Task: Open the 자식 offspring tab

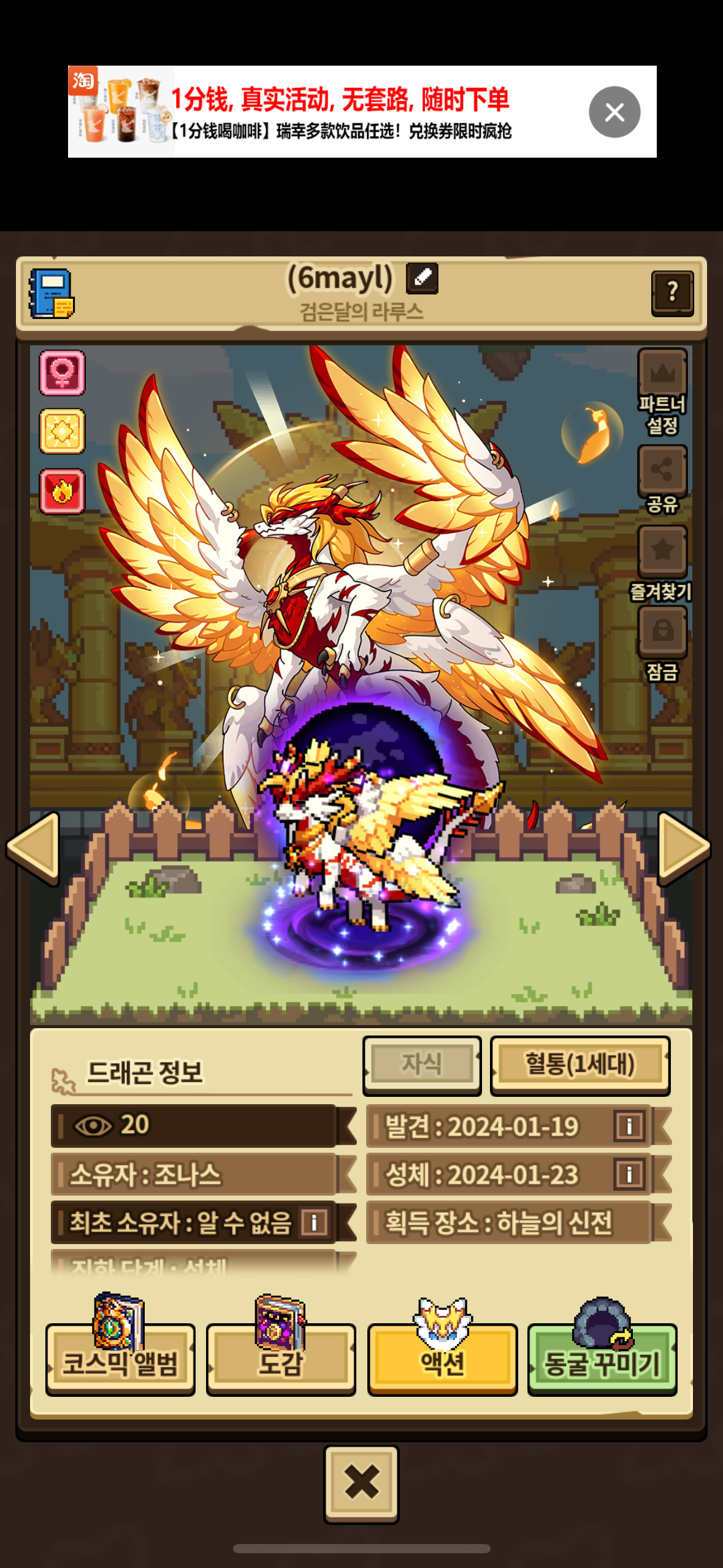Action: pyautogui.click(x=422, y=1065)
